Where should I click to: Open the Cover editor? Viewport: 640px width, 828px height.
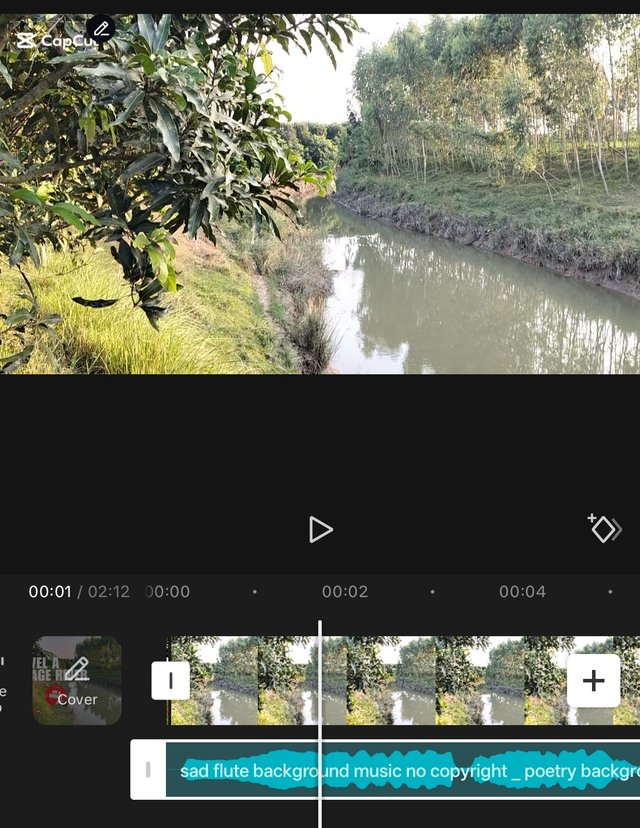[77, 681]
